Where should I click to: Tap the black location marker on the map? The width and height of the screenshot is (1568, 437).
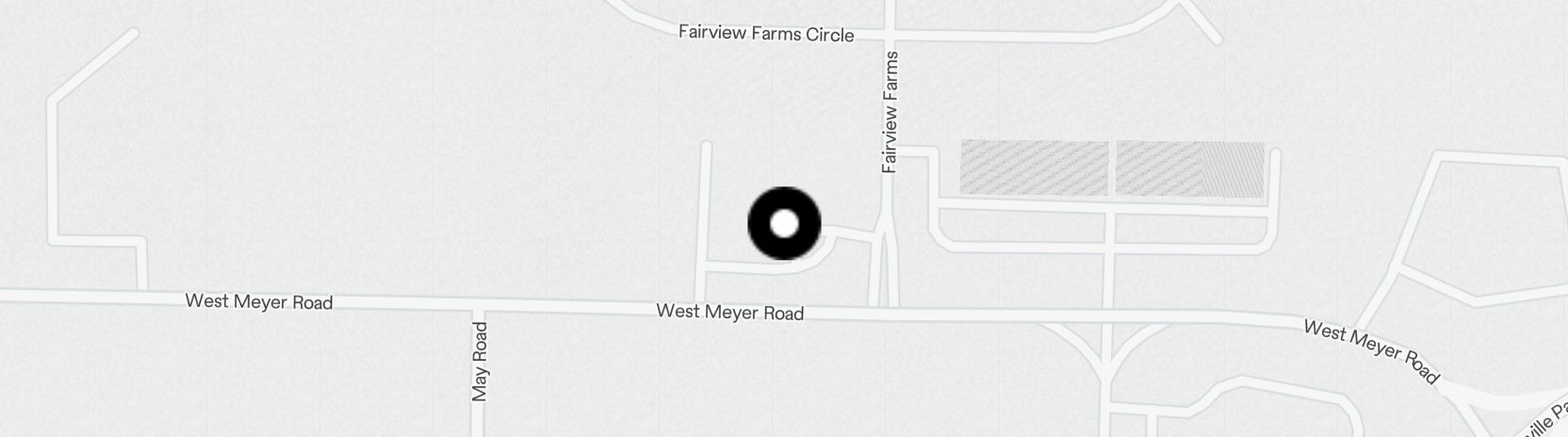pyautogui.click(x=784, y=224)
